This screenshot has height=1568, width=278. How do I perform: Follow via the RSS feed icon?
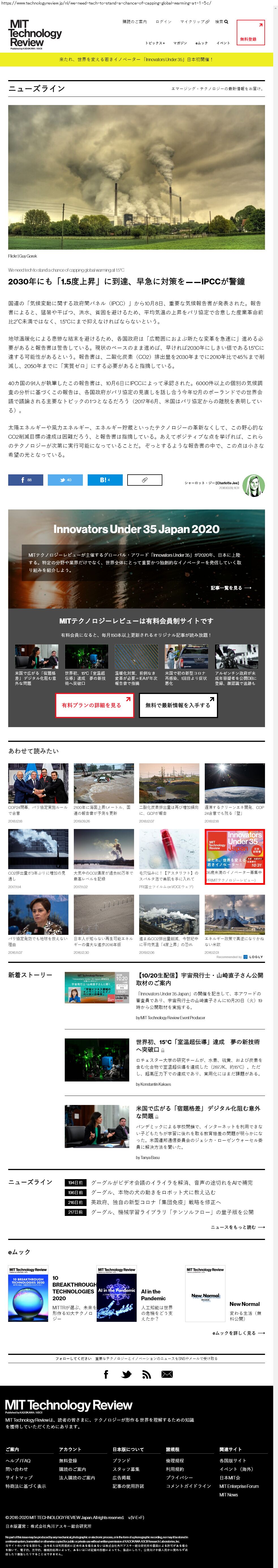pyautogui.click(x=146, y=1374)
